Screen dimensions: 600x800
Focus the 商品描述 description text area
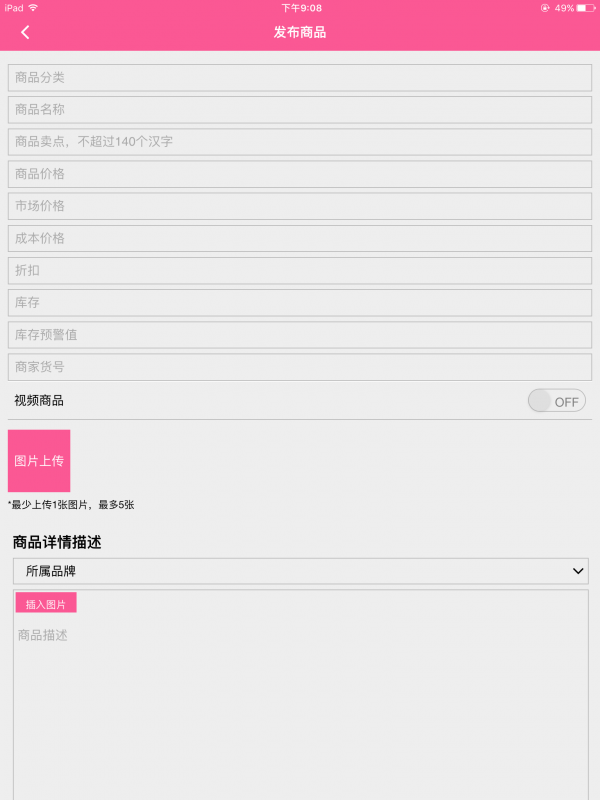[x=300, y=700]
